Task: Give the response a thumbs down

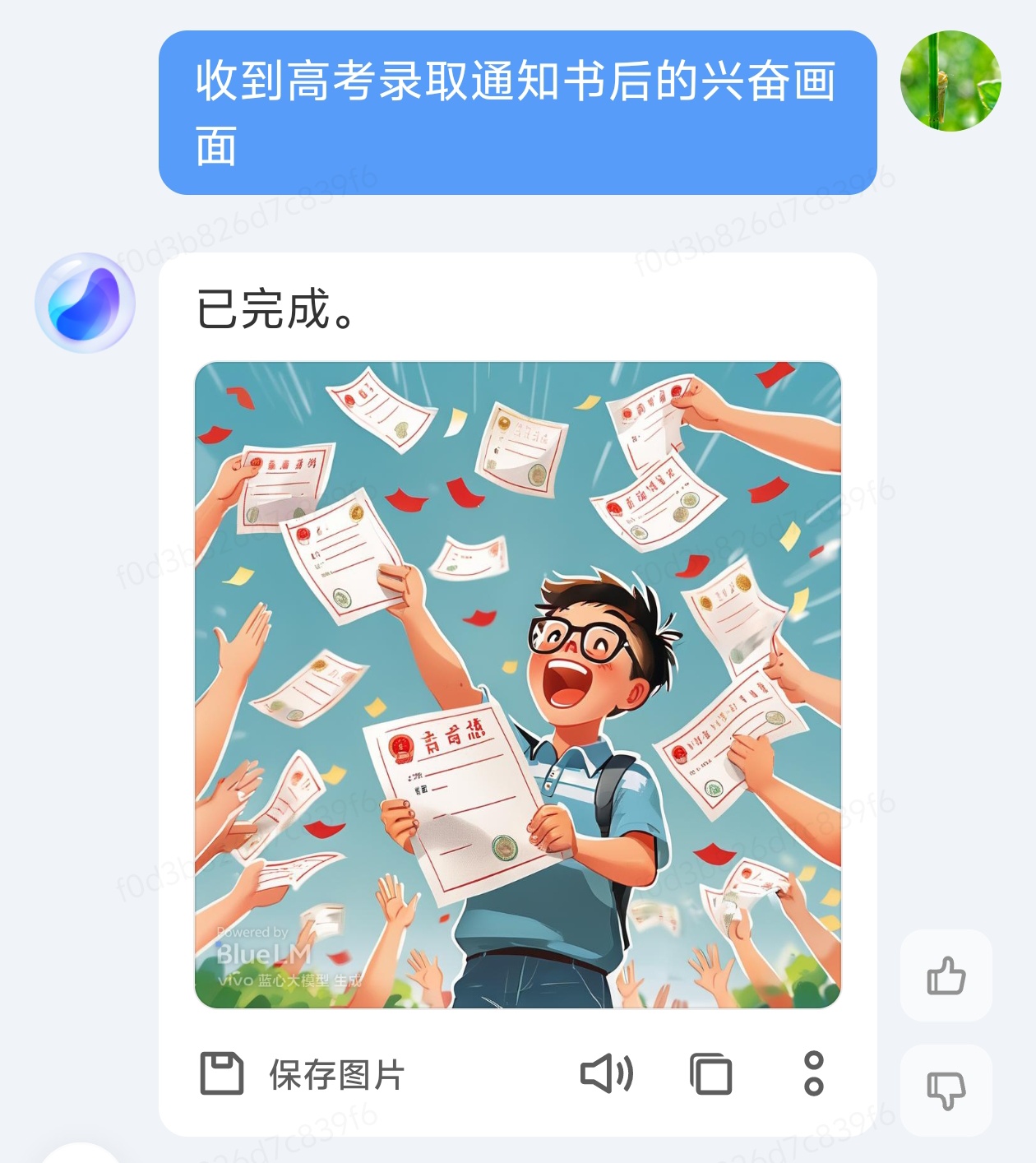Action: tap(946, 1091)
